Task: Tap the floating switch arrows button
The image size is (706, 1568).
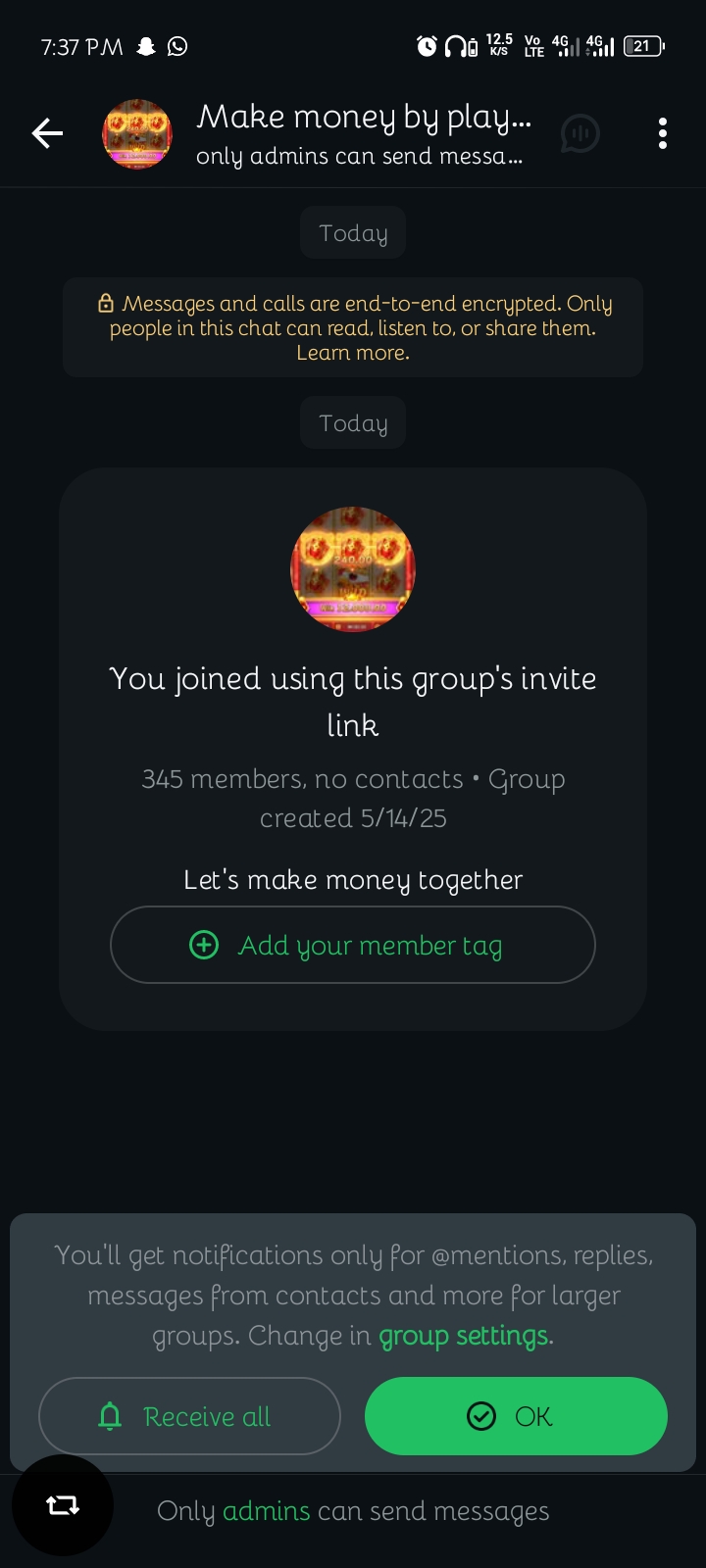Action: click(x=63, y=1505)
